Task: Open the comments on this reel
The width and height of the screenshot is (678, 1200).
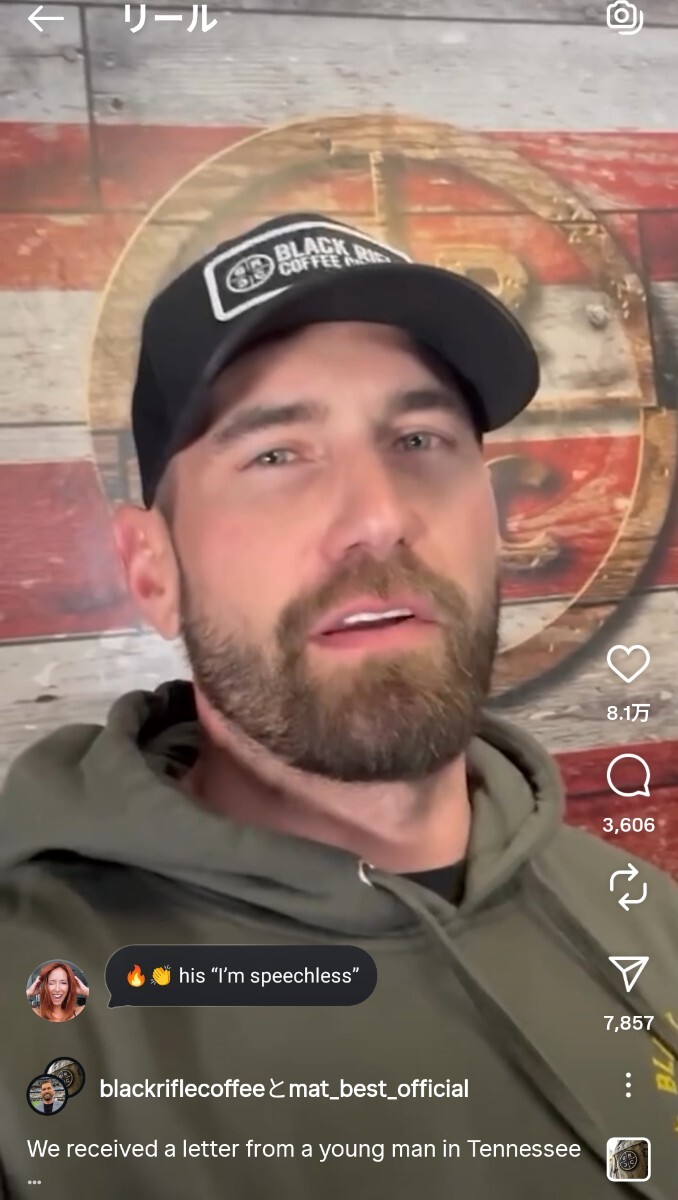Action: point(628,776)
